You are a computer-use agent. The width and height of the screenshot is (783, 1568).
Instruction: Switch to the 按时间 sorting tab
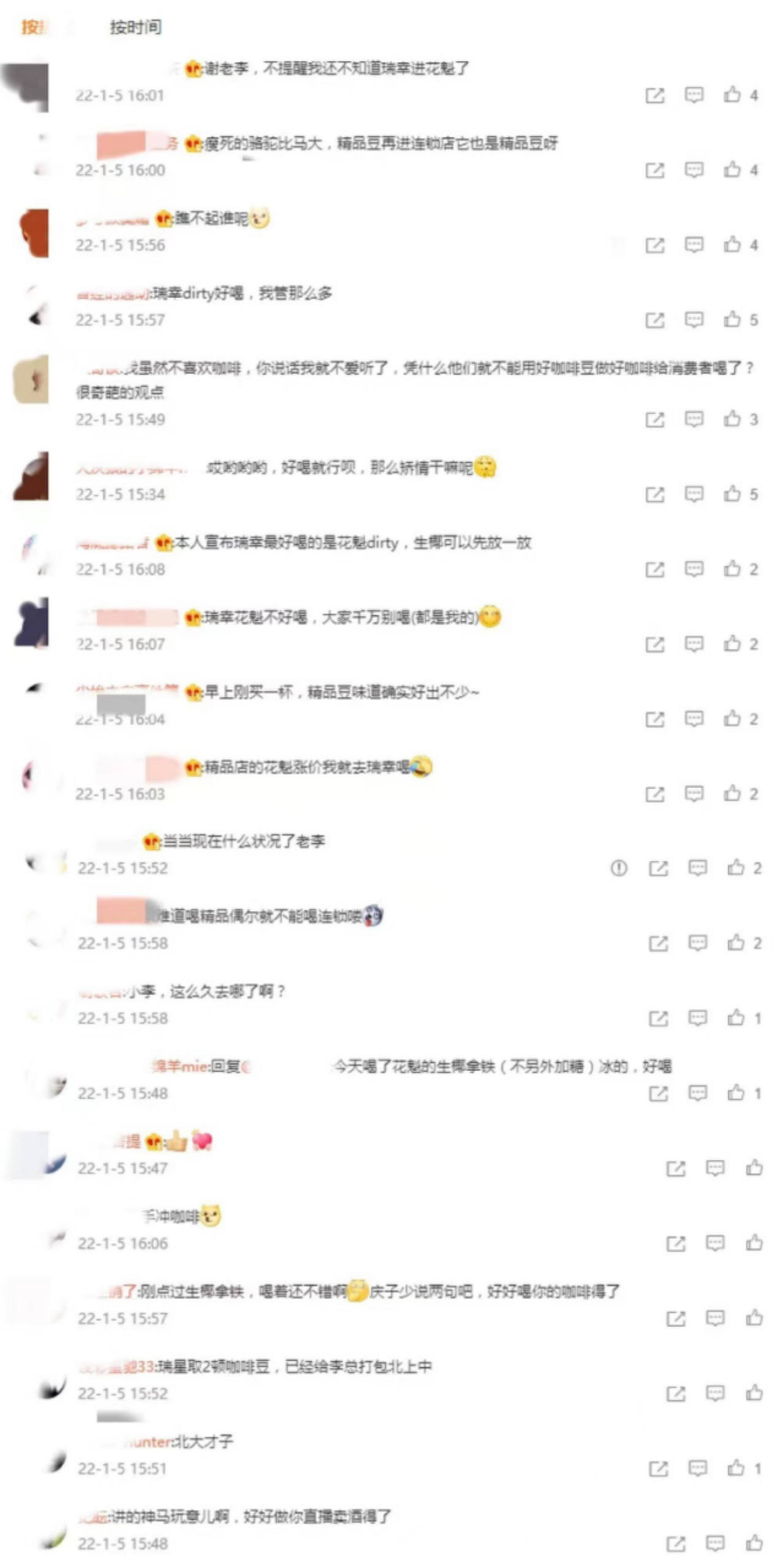135,27
